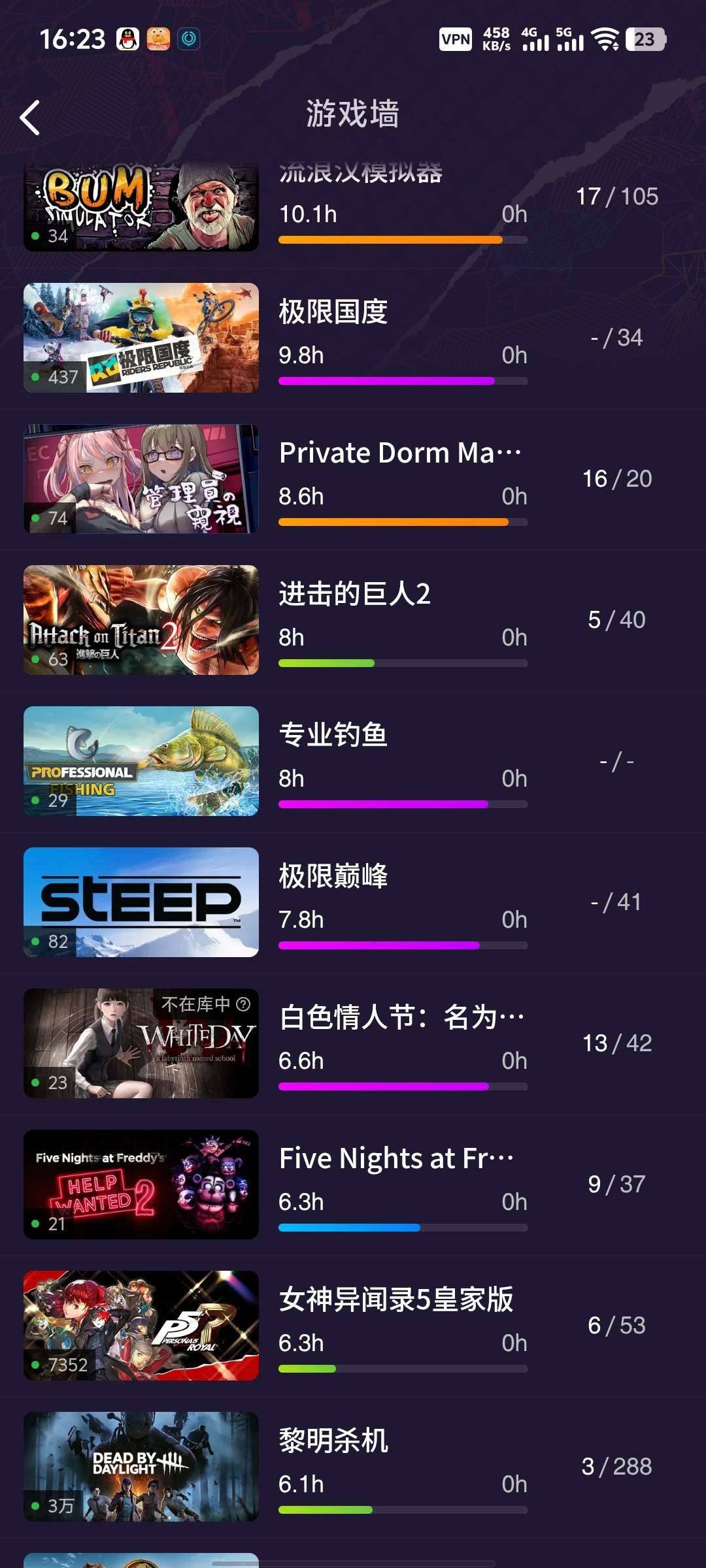Image resolution: width=706 pixels, height=1568 pixels.
Task: Select the 游戏墙 page title
Action: (353, 114)
